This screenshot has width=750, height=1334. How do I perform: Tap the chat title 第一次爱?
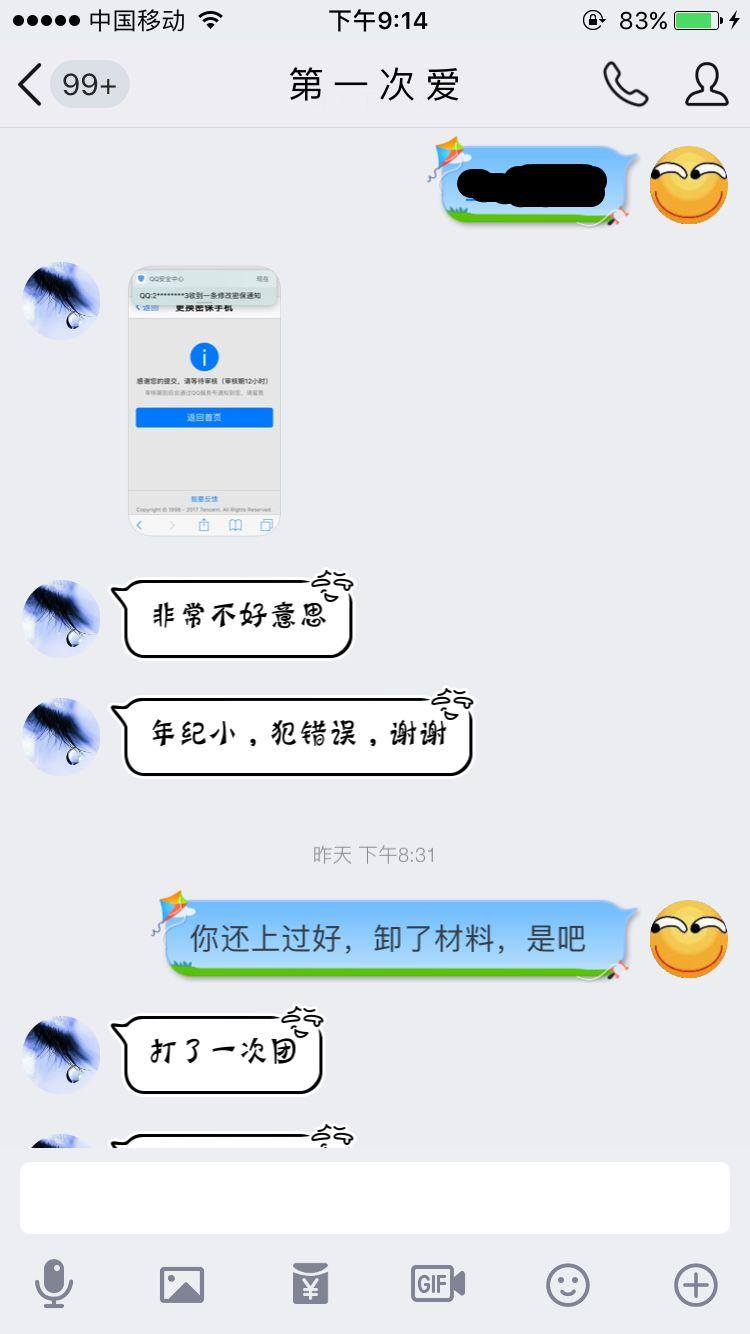pos(375,85)
